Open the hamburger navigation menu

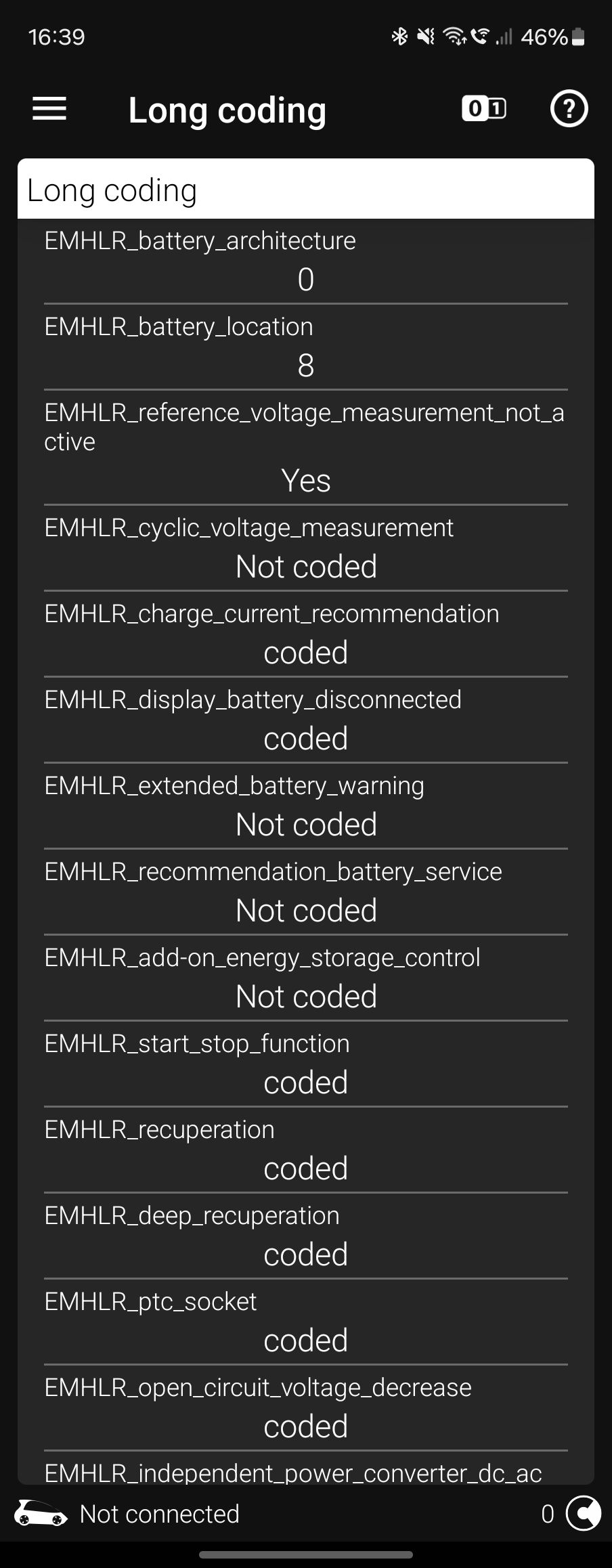[x=49, y=109]
